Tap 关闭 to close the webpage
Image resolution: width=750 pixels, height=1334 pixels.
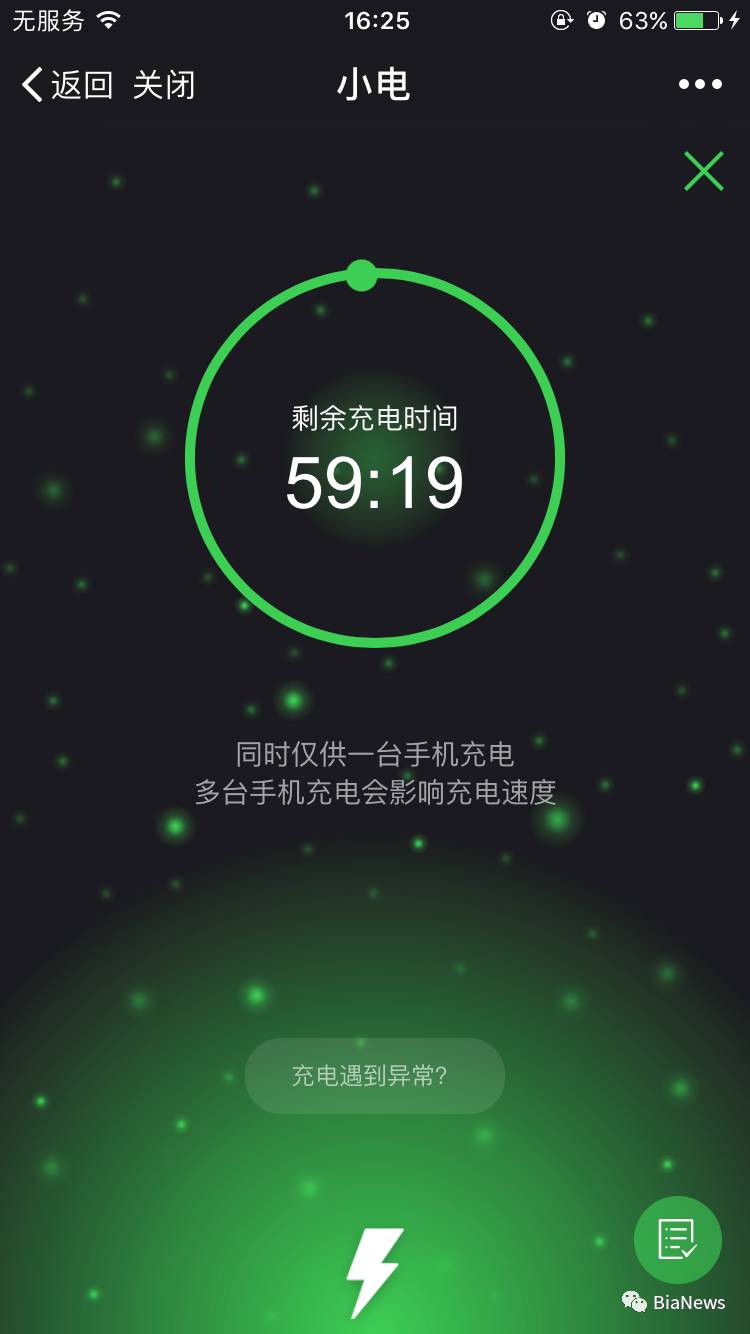[x=163, y=85]
